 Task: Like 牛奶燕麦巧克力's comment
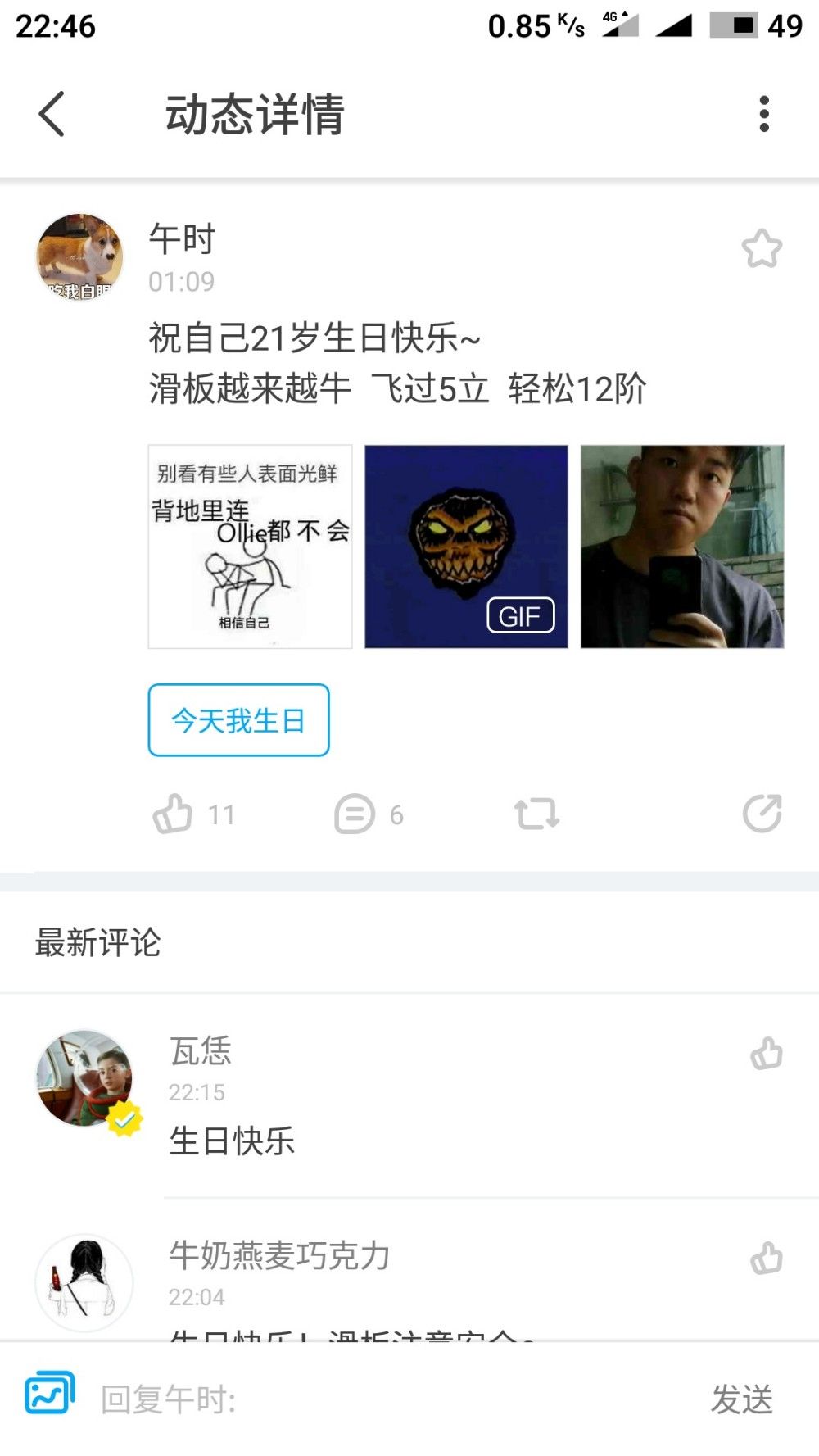[767, 1259]
